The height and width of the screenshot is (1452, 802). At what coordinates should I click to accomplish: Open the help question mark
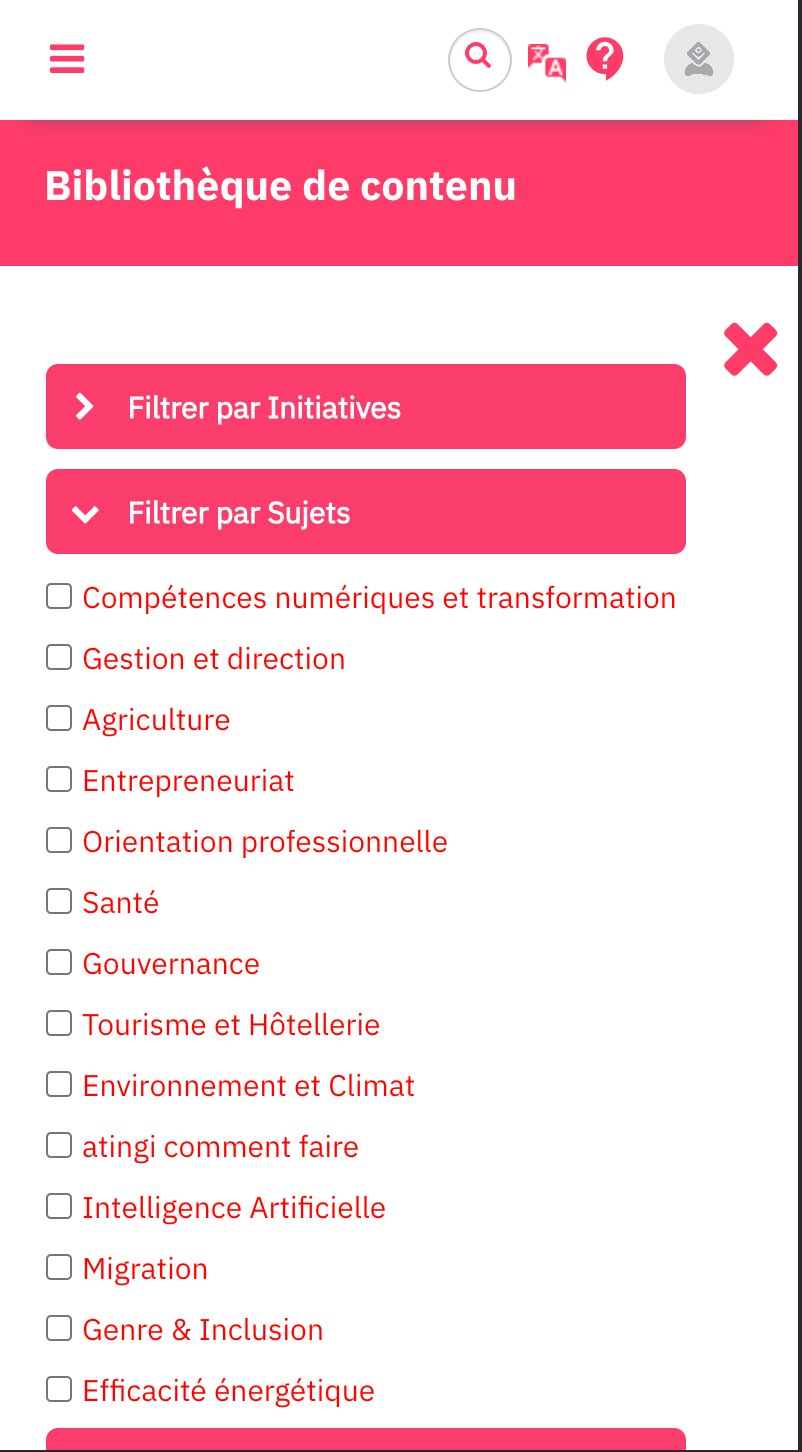605,59
